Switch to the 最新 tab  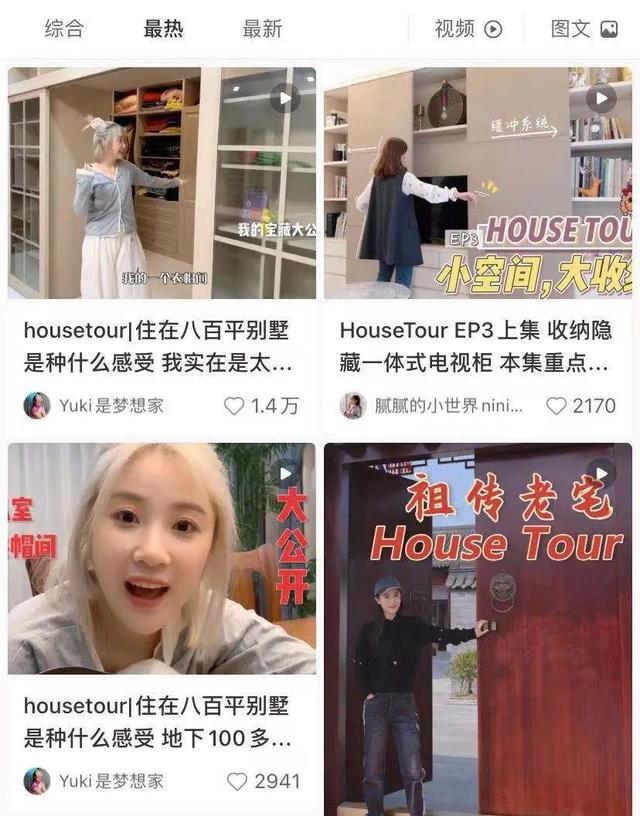click(262, 29)
